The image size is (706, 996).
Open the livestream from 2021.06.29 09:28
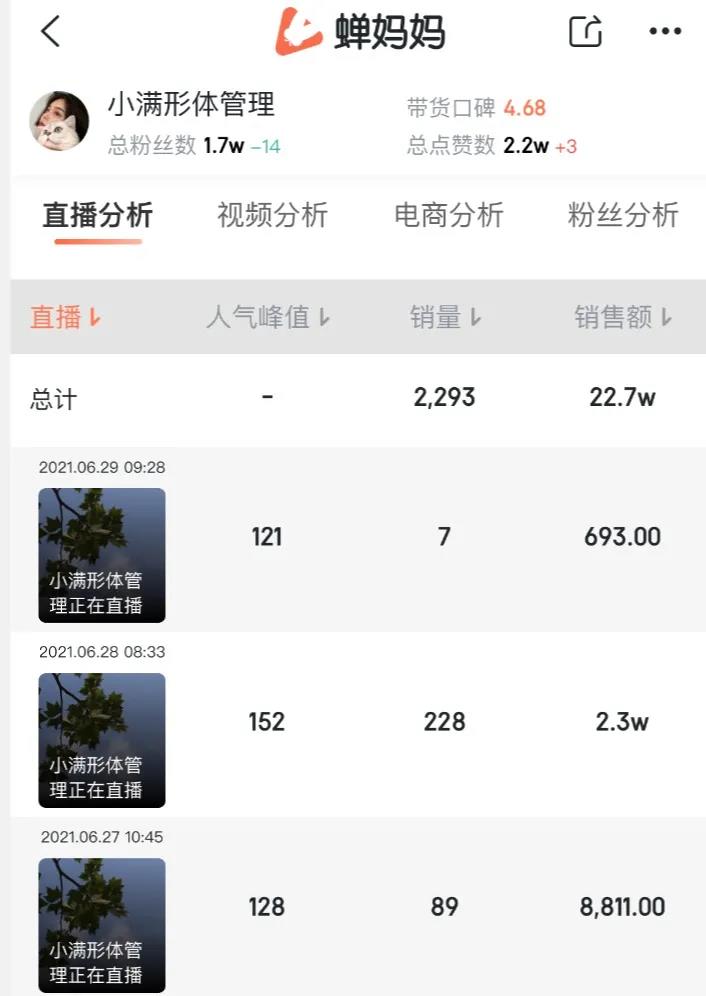pyautogui.click(x=102, y=555)
